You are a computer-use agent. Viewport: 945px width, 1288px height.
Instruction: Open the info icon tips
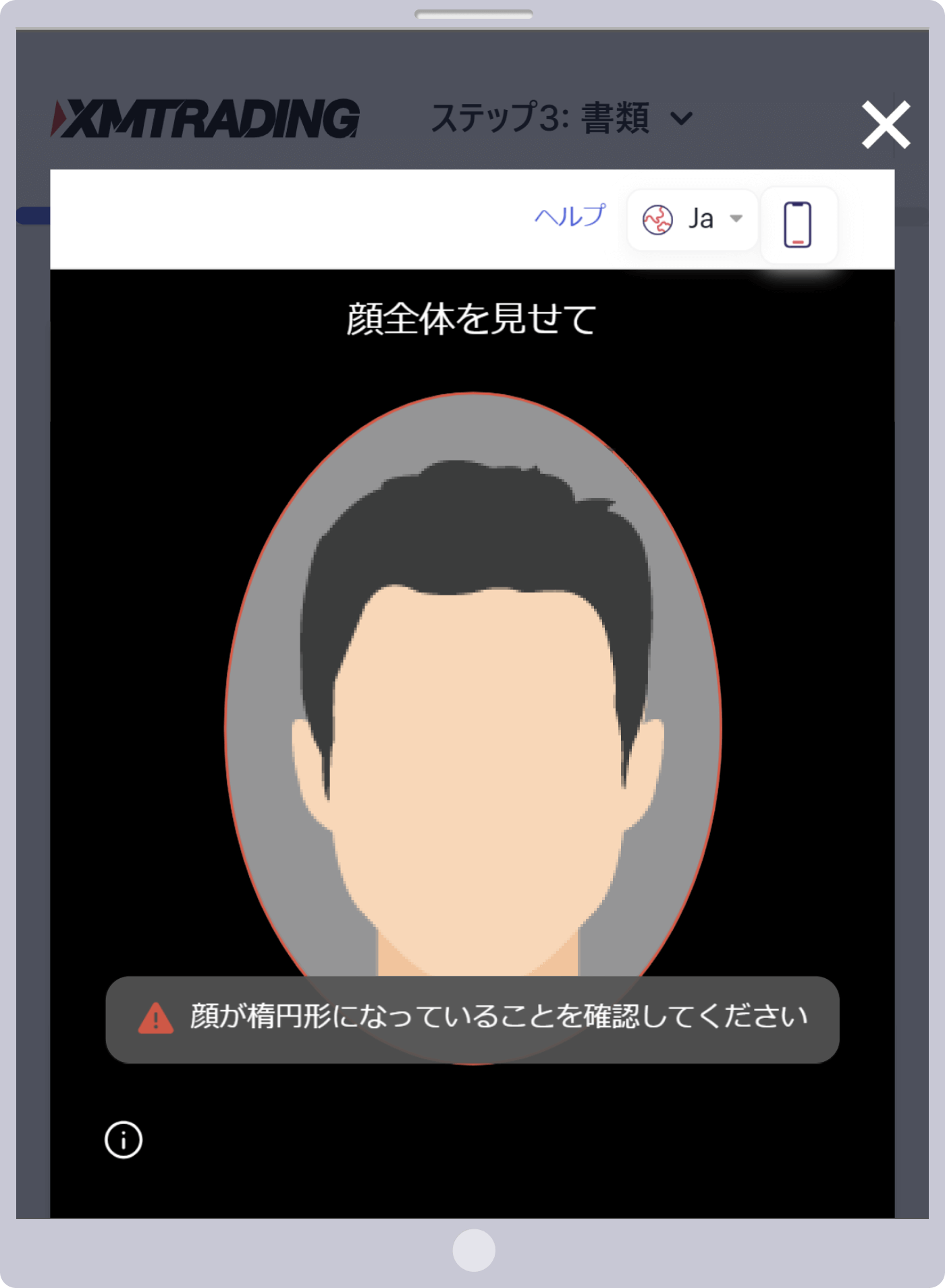124,1140
